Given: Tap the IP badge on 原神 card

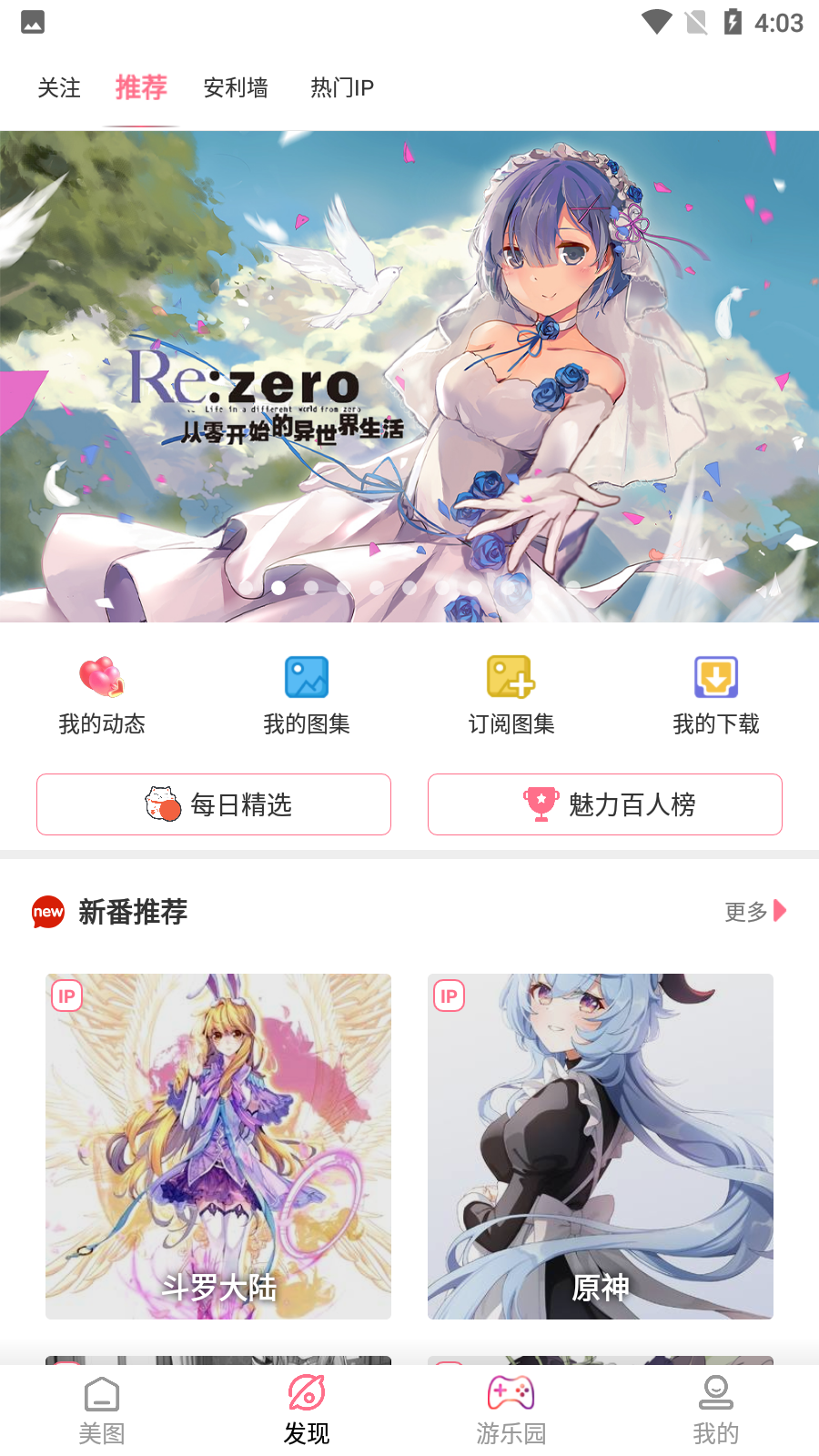Looking at the screenshot, I should tap(448, 996).
